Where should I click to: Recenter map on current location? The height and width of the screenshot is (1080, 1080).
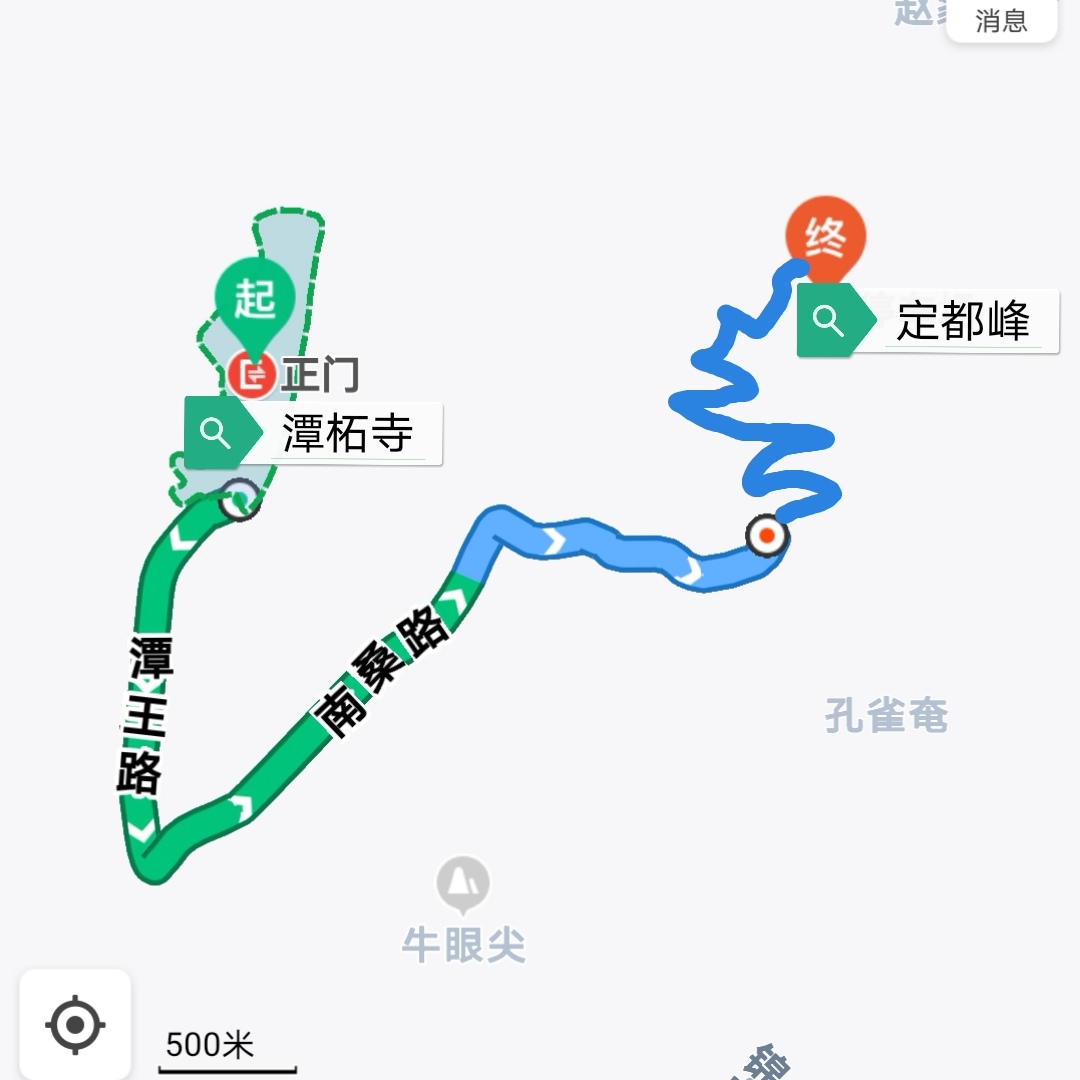[76, 1024]
